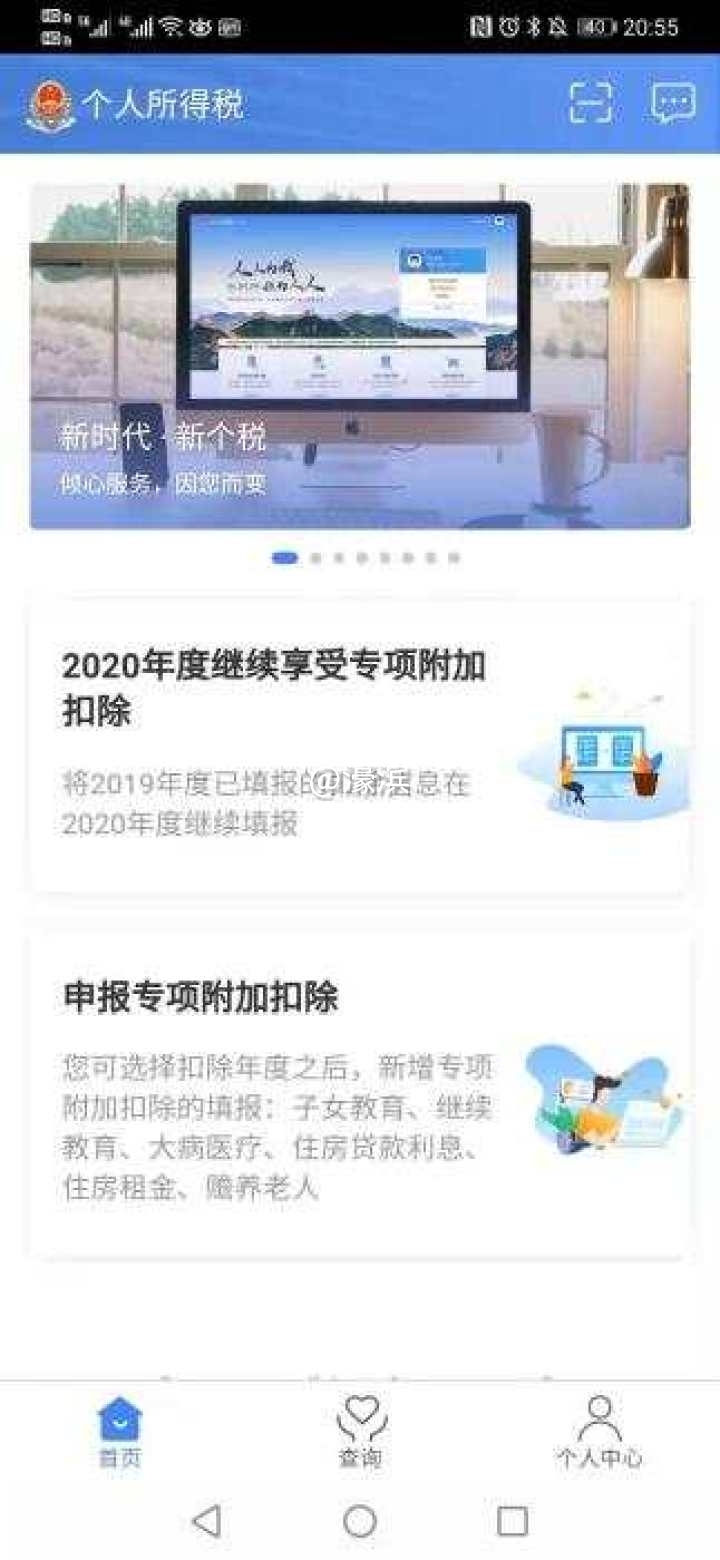Open the message center
The height and width of the screenshot is (1560, 720).
point(670,100)
